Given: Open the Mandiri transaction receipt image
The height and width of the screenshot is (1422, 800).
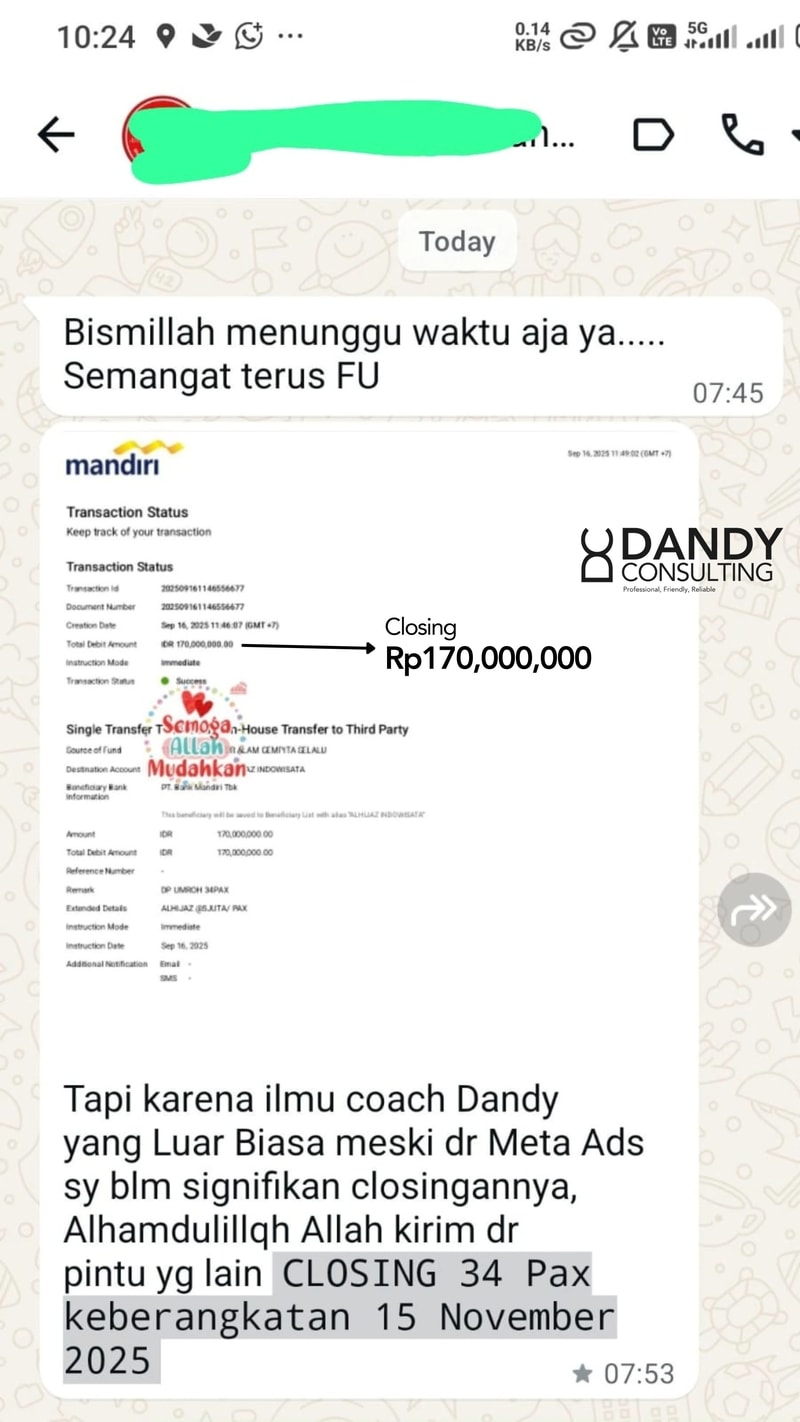Looking at the screenshot, I should coord(368,740).
